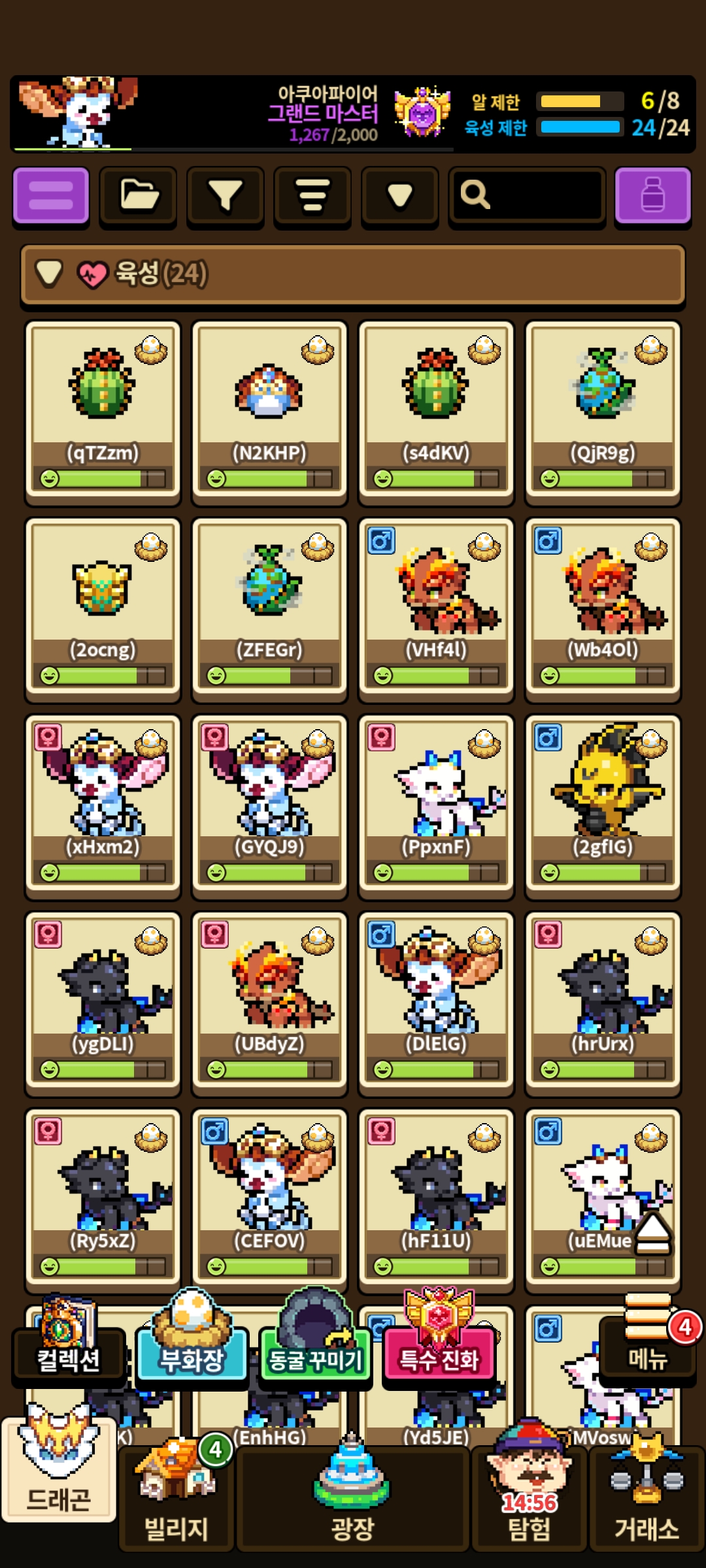Select the black dragon card (ygDLI)
The width and height of the screenshot is (706, 1568).
[103, 1004]
